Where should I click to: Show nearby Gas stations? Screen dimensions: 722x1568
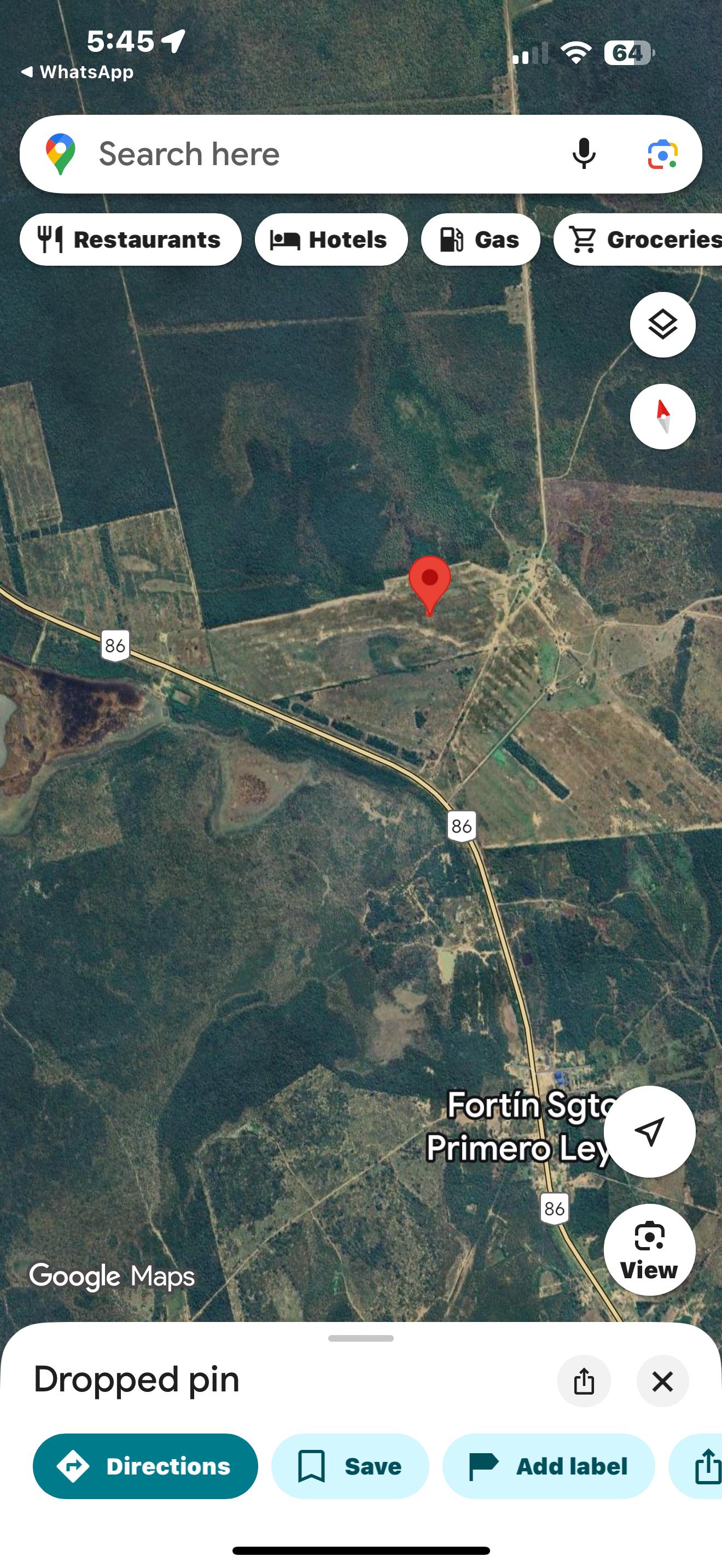pos(480,239)
